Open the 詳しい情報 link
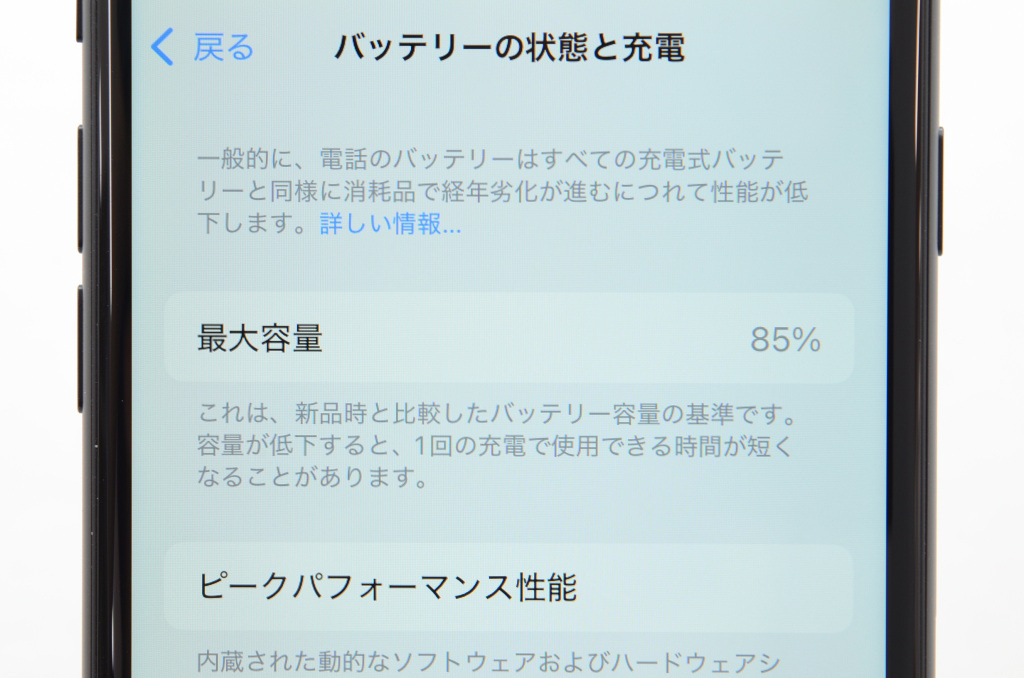 (x=390, y=223)
